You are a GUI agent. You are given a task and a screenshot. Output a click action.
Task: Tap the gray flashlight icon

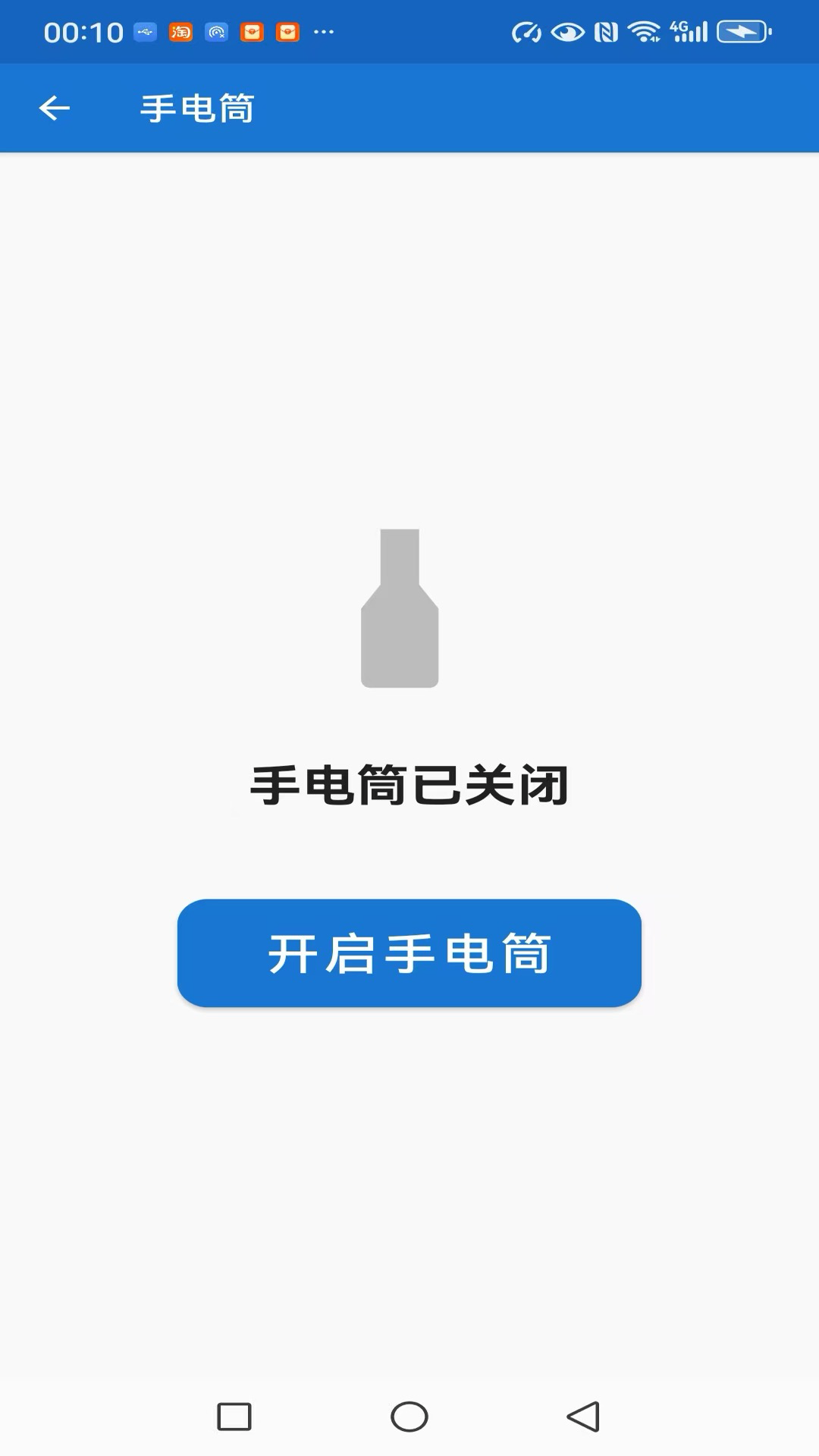[x=399, y=607]
